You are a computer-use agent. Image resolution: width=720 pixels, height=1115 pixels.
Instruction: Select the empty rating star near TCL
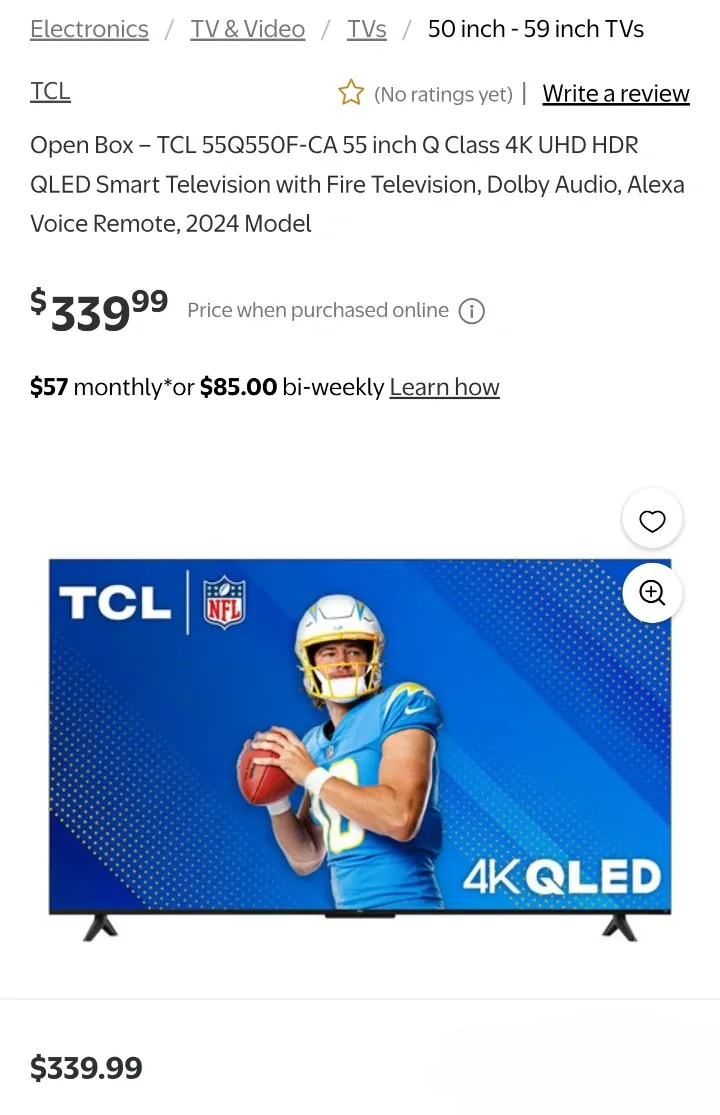coord(351,92)
